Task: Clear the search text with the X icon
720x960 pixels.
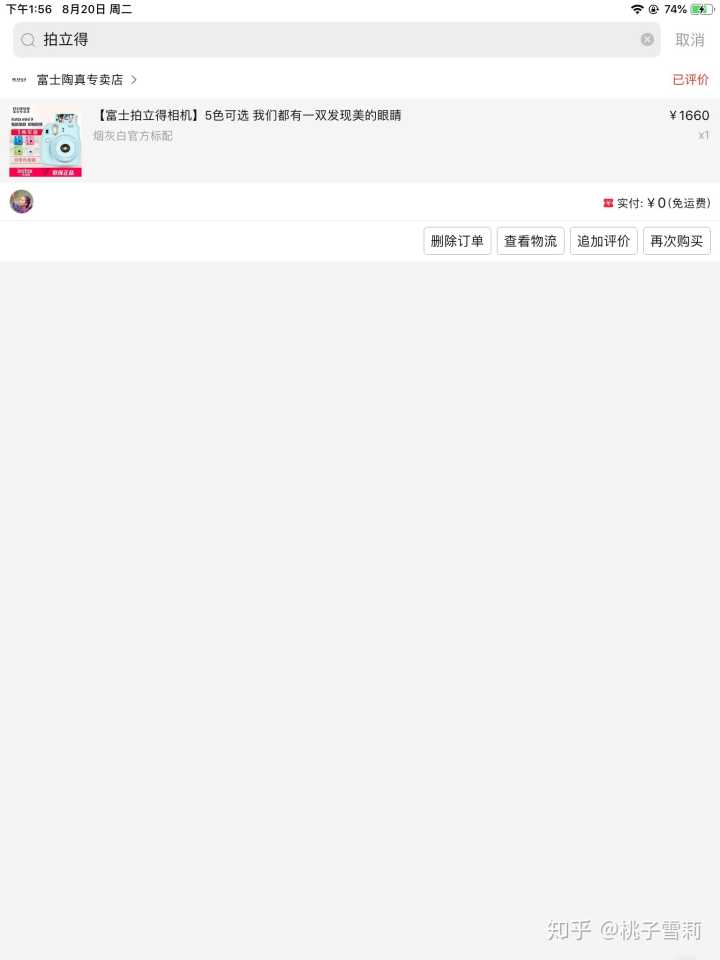Action: pos(647,40)
